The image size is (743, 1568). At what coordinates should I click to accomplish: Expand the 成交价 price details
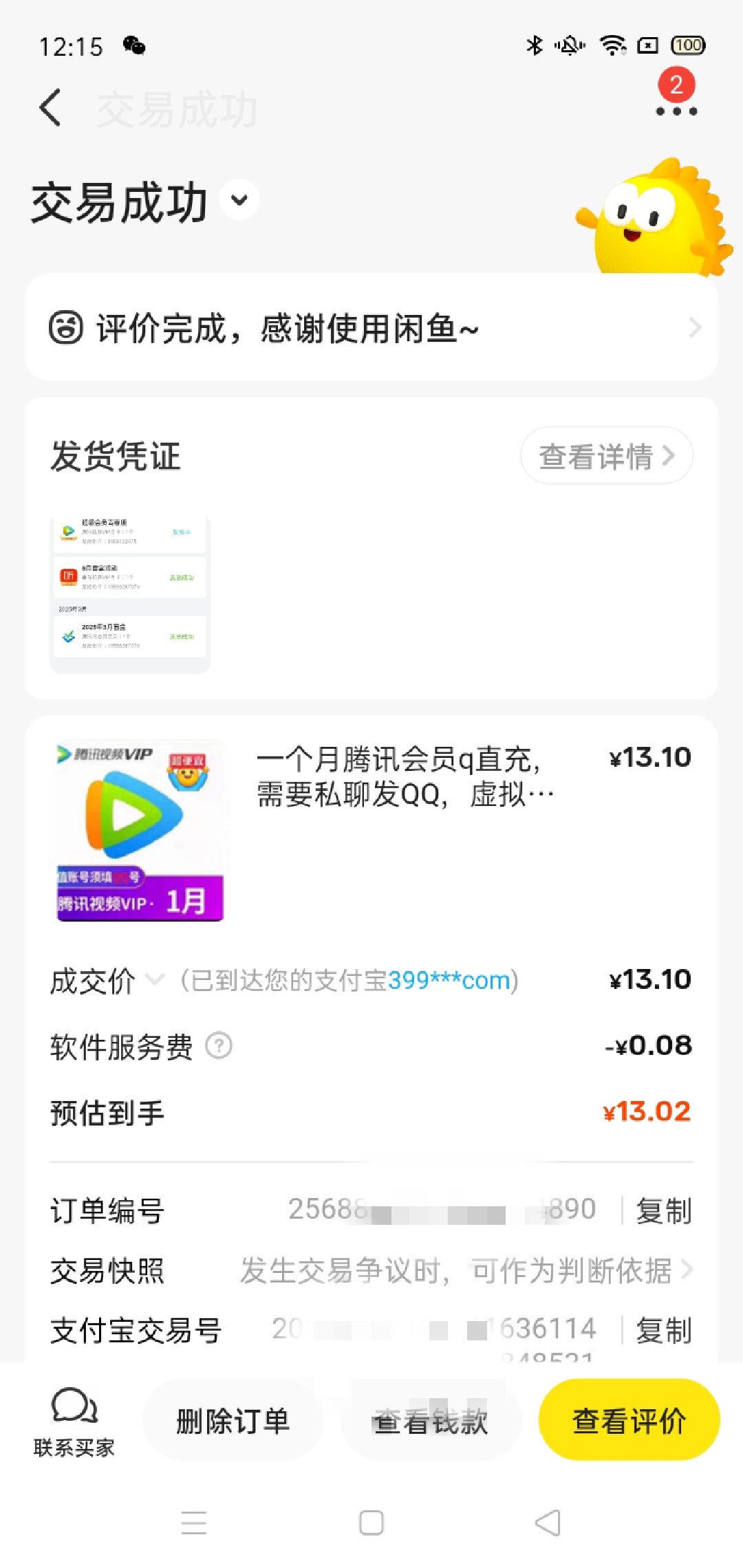[155, 979]
